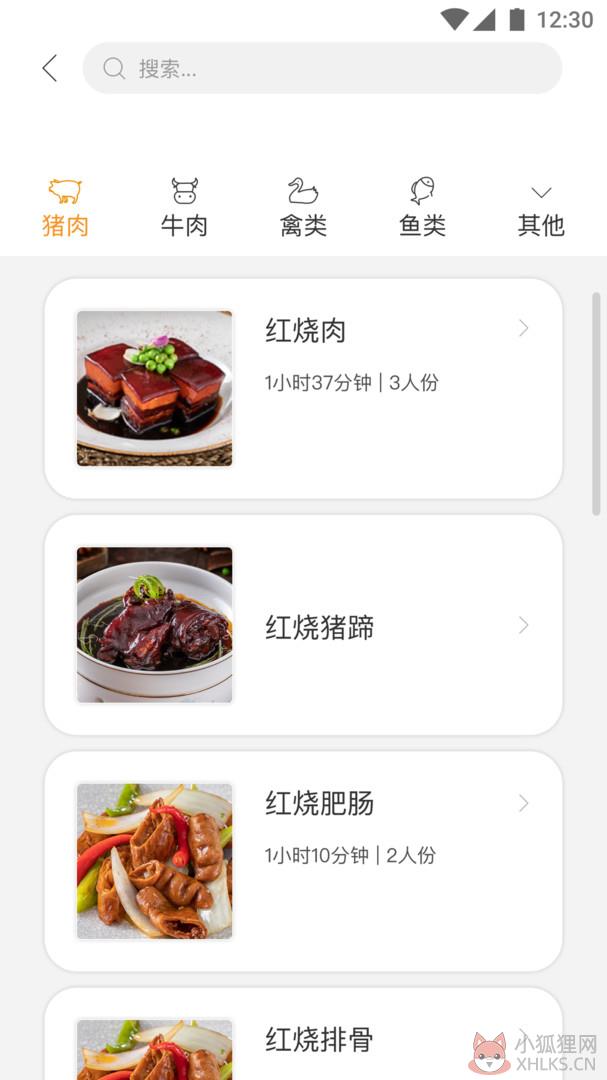The width and height of the screenshot is (607, 1080).
Task: Switch to the 牛肉 tab
Action: coord(185,207)
